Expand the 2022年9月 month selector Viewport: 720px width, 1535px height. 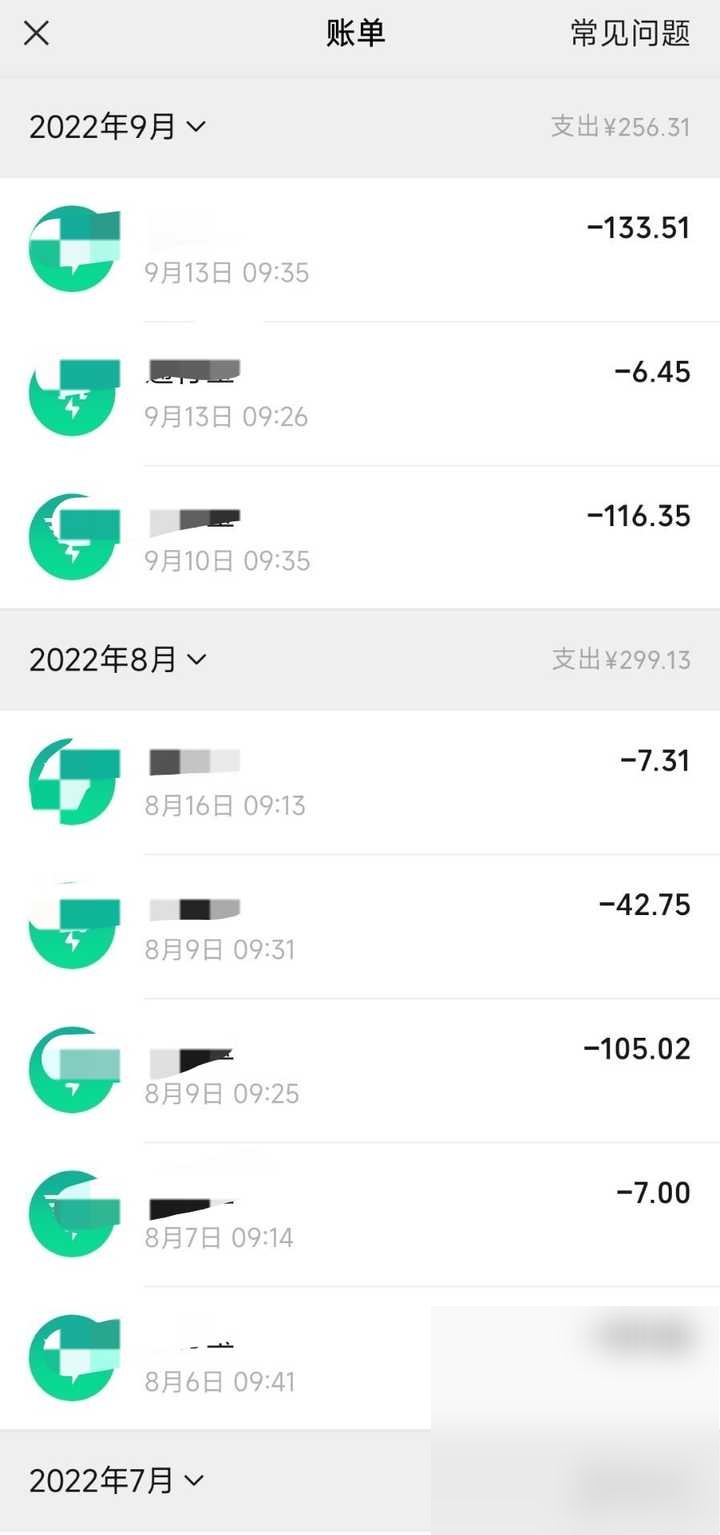tap(117, 127)
